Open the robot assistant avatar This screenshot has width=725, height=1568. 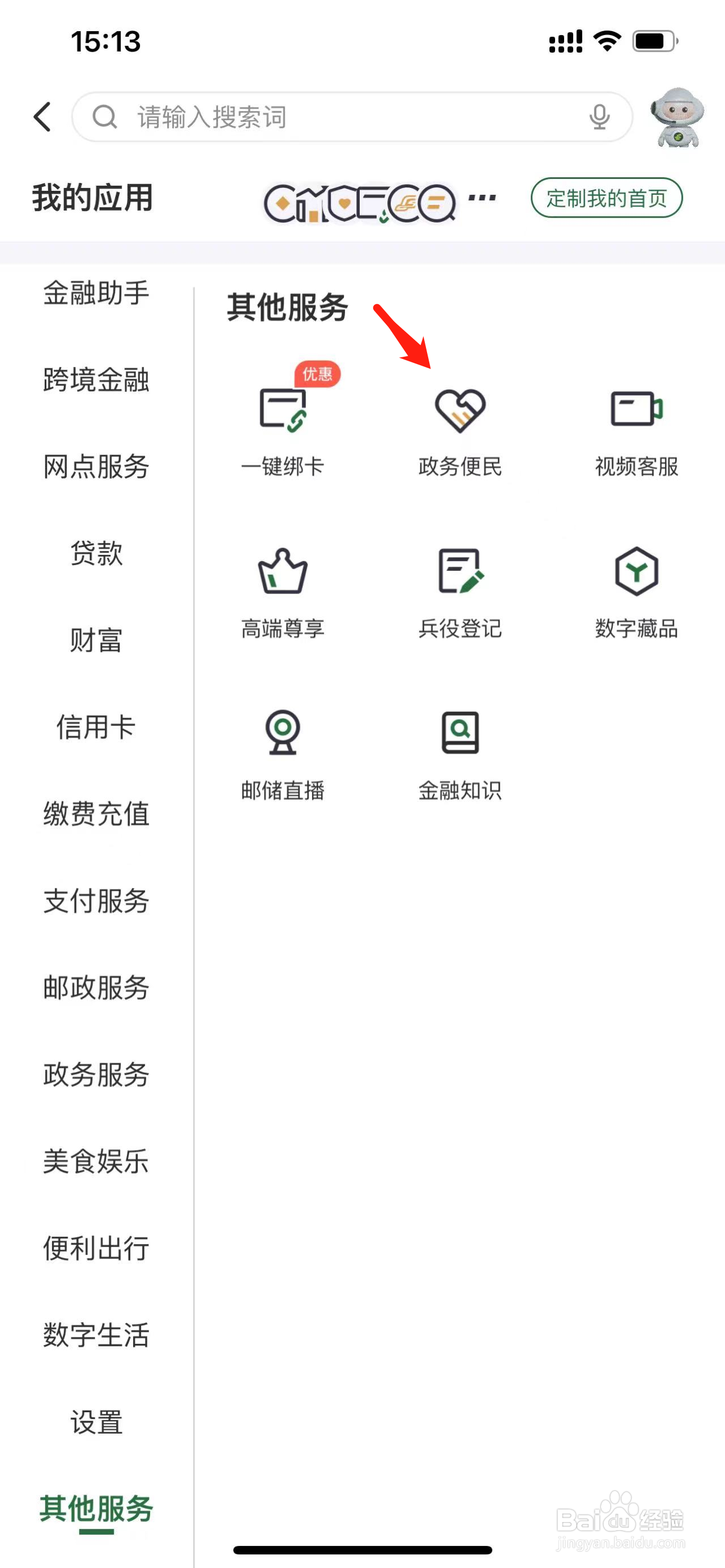(677, 117)
